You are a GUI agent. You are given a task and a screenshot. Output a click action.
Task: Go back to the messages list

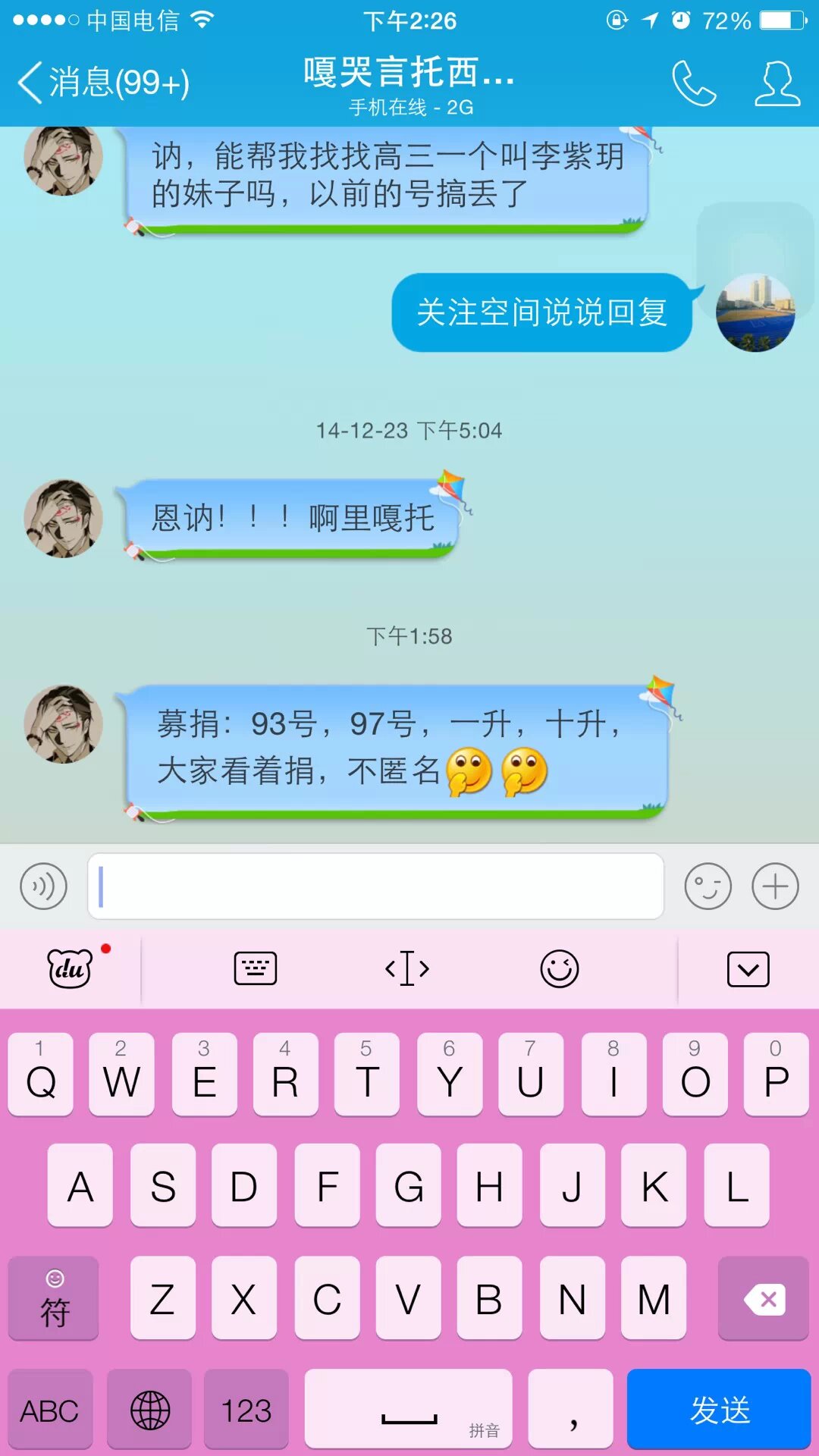[102, 83]
